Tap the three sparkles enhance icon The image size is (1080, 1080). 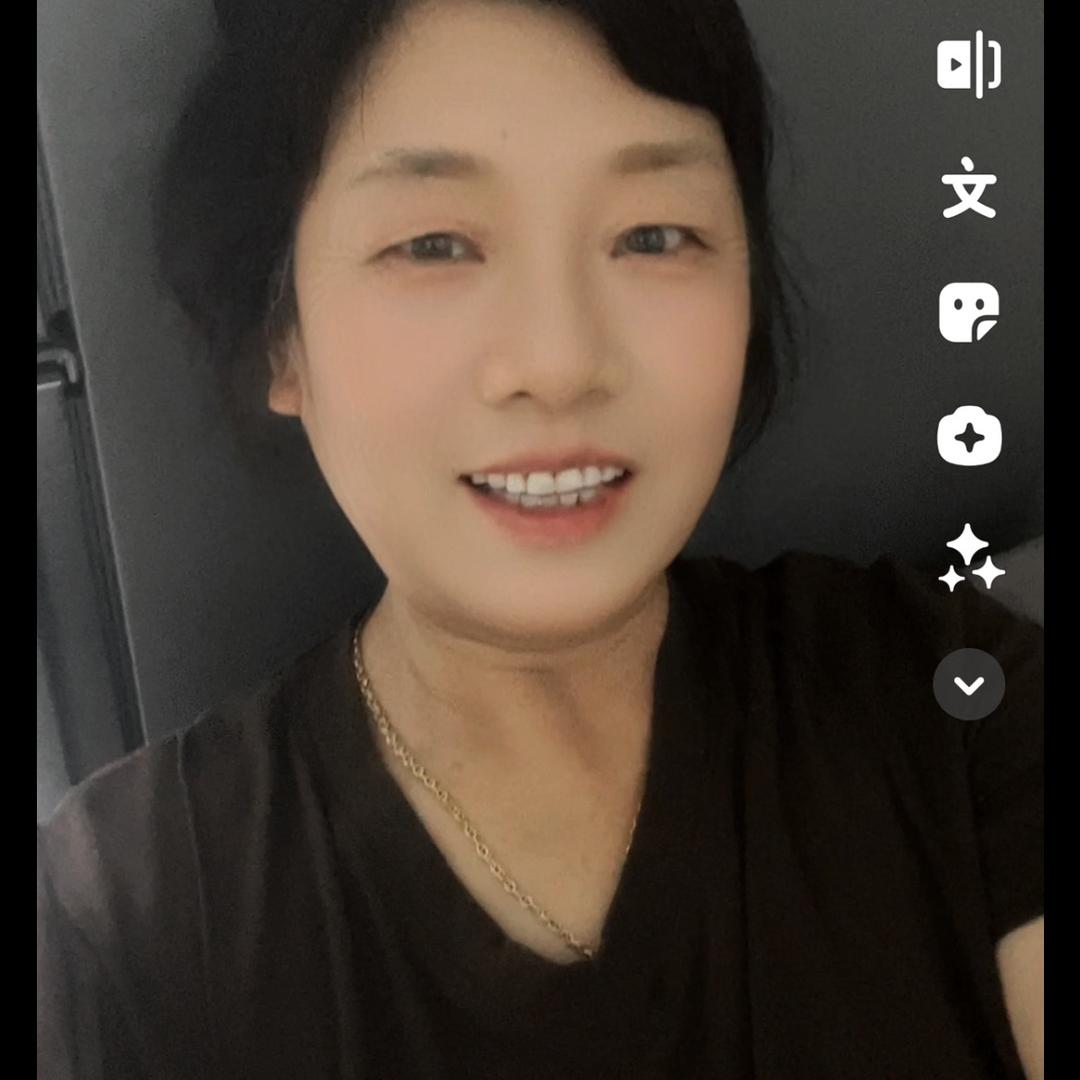pyautogui.click(x=969, y=558)
